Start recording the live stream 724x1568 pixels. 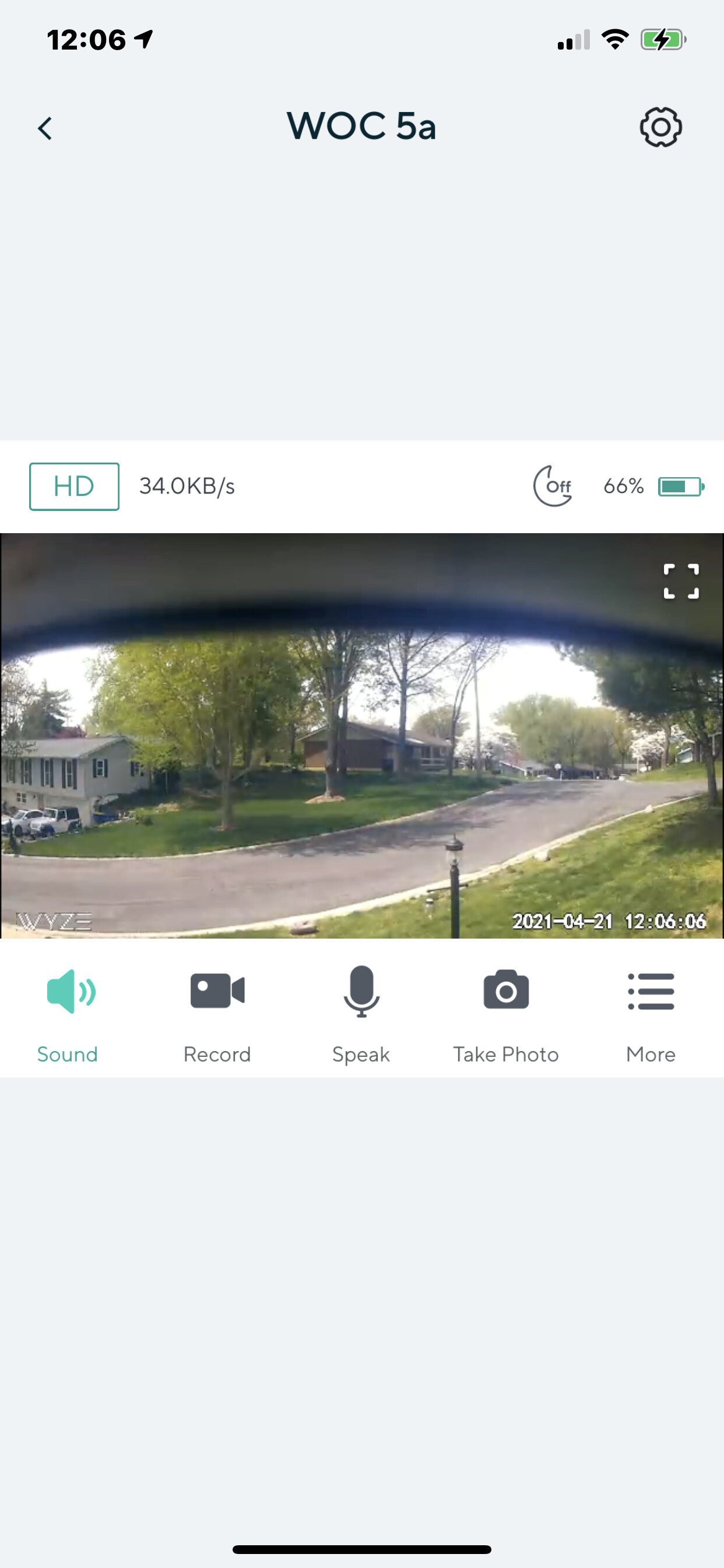[217, 1009]
